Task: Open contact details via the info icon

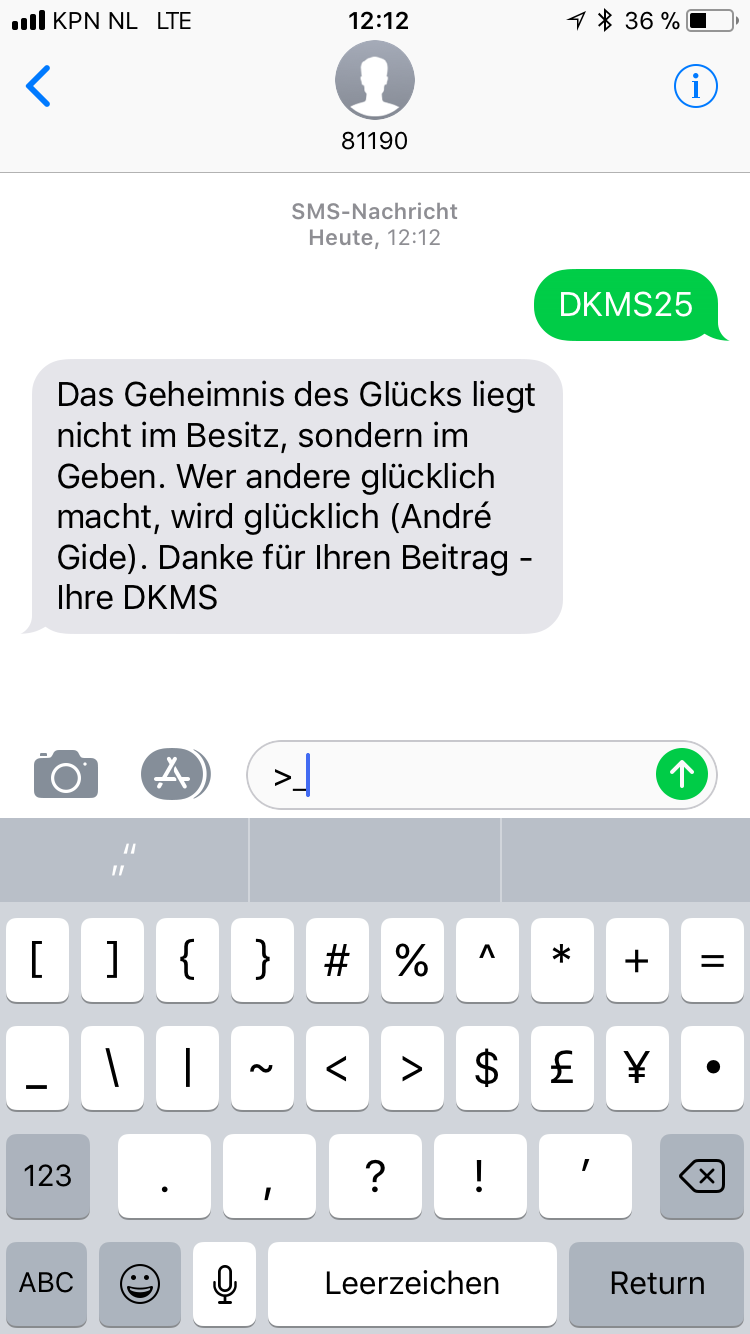Action: 696,87
